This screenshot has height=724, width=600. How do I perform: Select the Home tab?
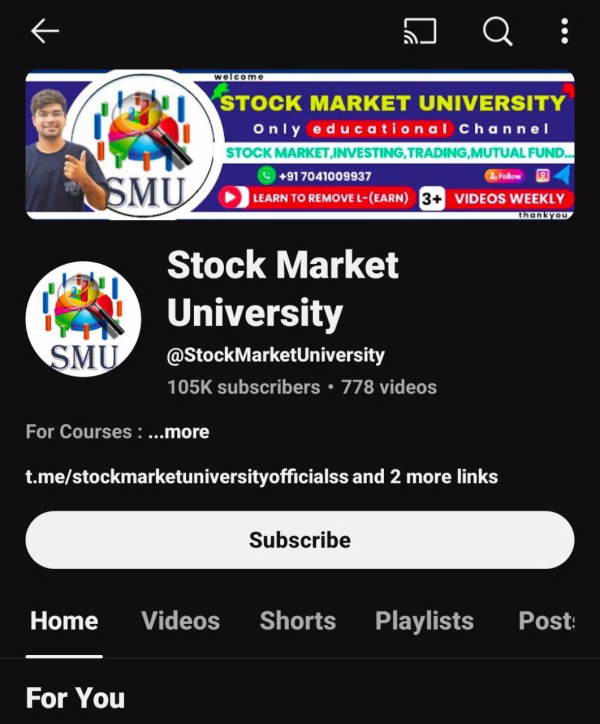[x=64, y=621]
